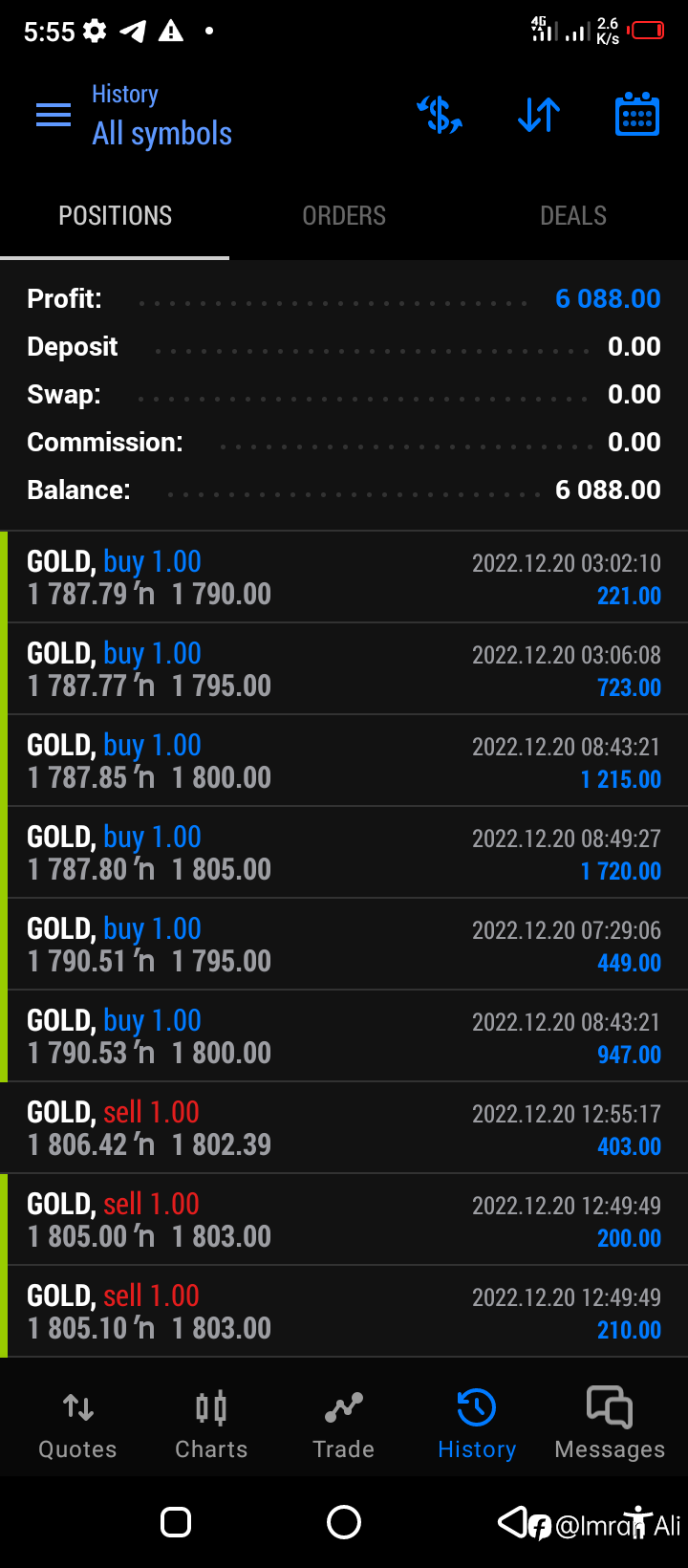This screenshot has width=688, height=1568.
Task: Open the sort arrows option
Action: [539, 116]
